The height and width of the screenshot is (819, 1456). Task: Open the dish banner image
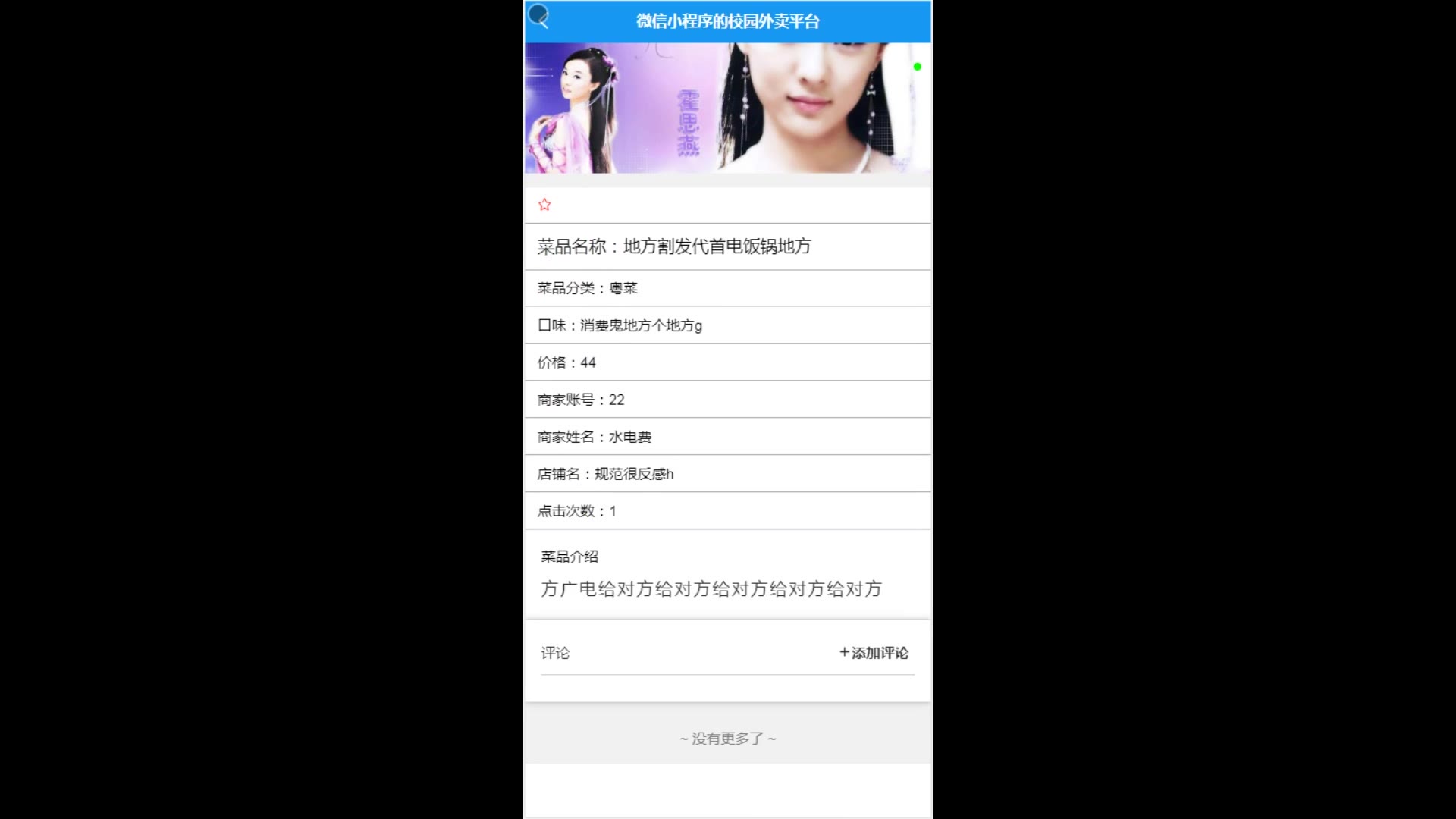[x=727, y=108]
